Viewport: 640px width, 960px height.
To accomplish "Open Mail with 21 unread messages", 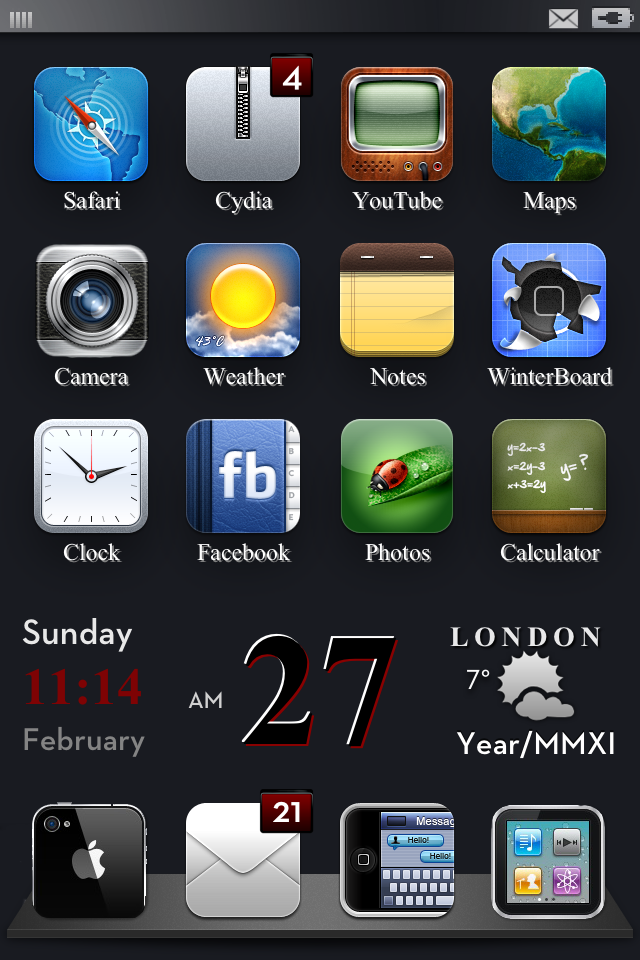I will click(243, 861).
